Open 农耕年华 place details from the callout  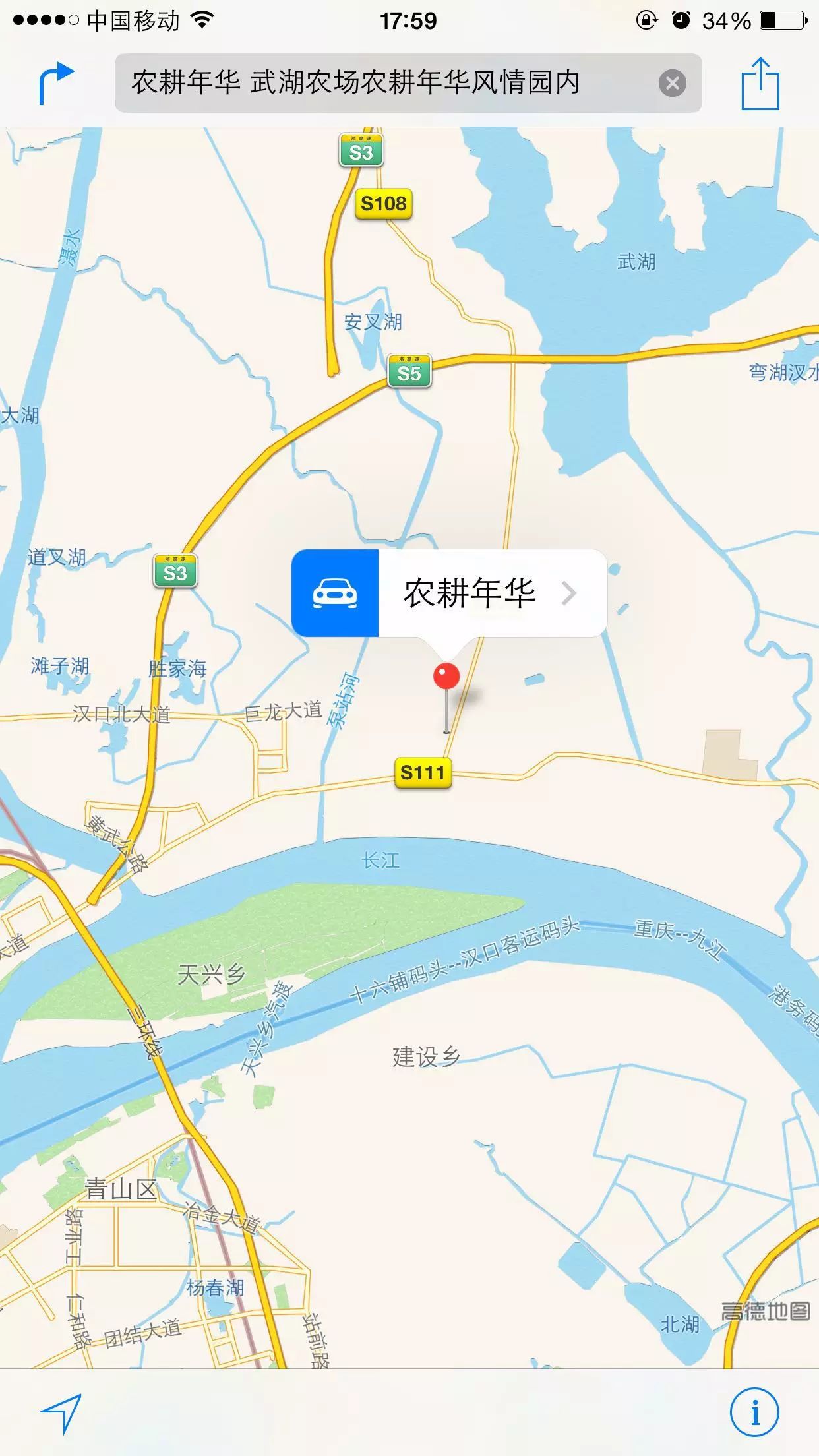pos(493,593)
